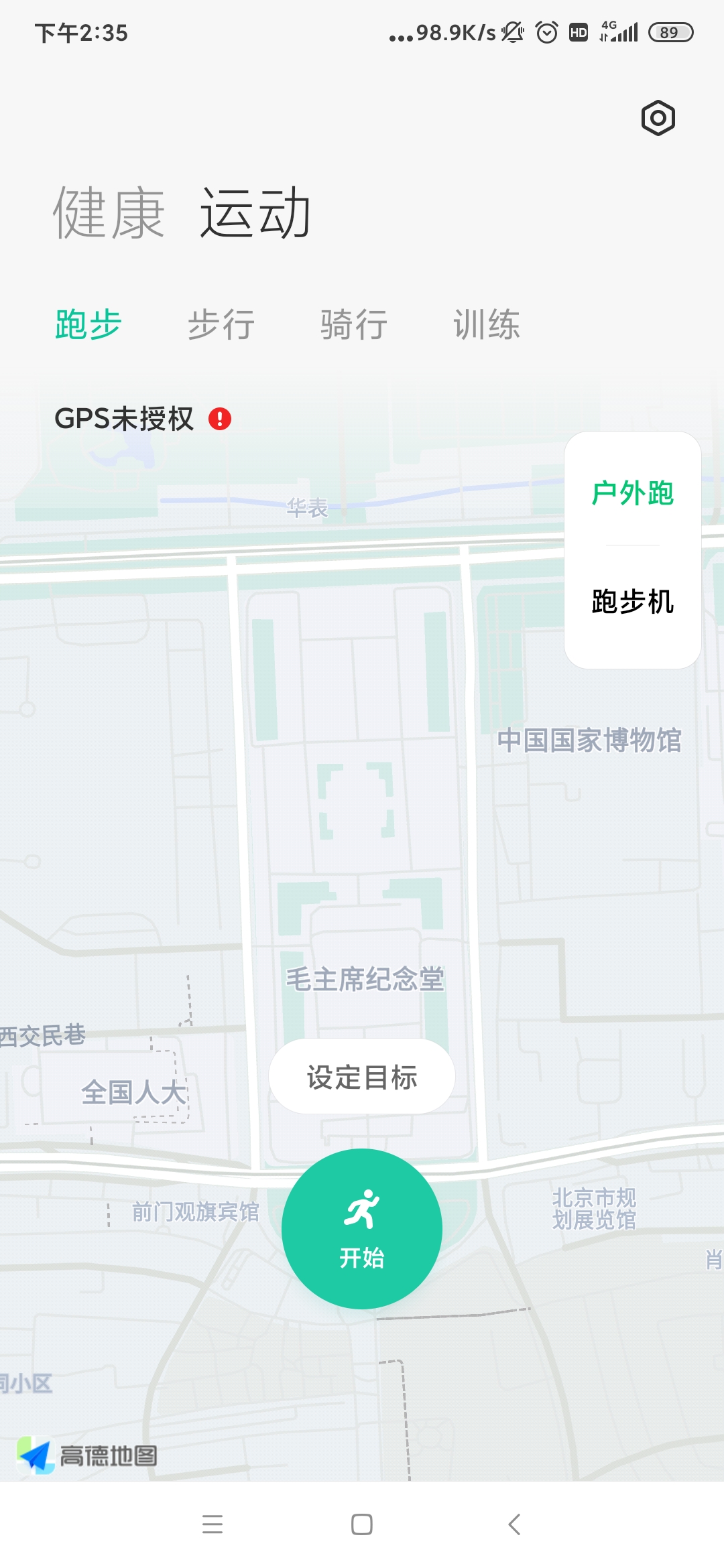This screenshot has height=1568, width=724.
Task: Click the GPS未授权 text label
Action: click(x=124, y=418)
